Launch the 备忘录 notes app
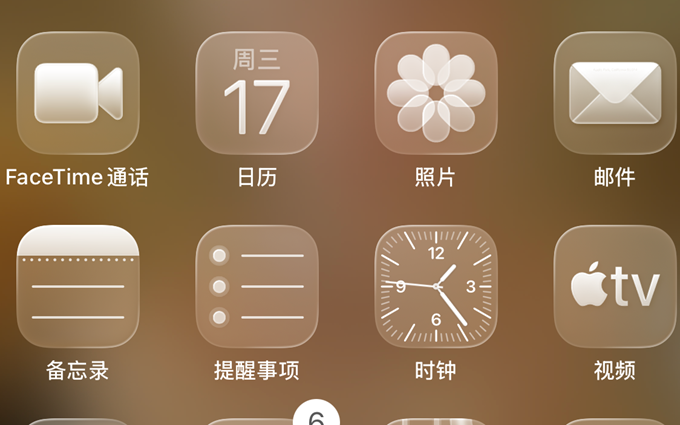 [x=78, y=287]
